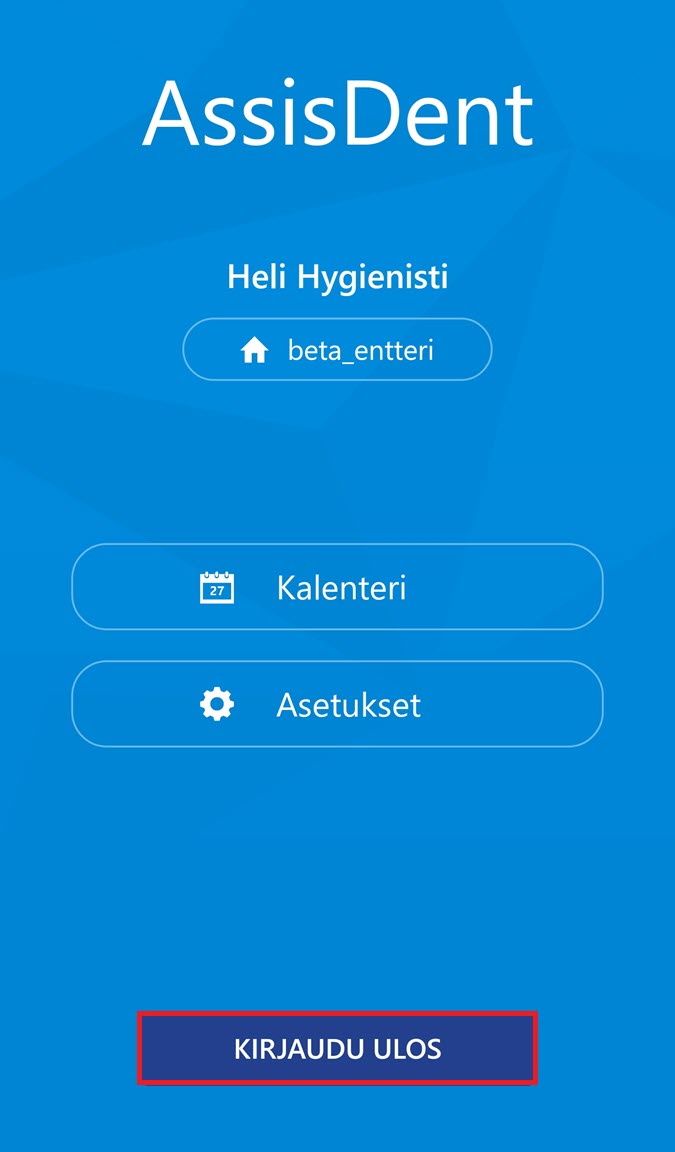This screenshot has height=1152, width=675.
Task: Open Asetukset settings
Action: click(x=337, y=705)
